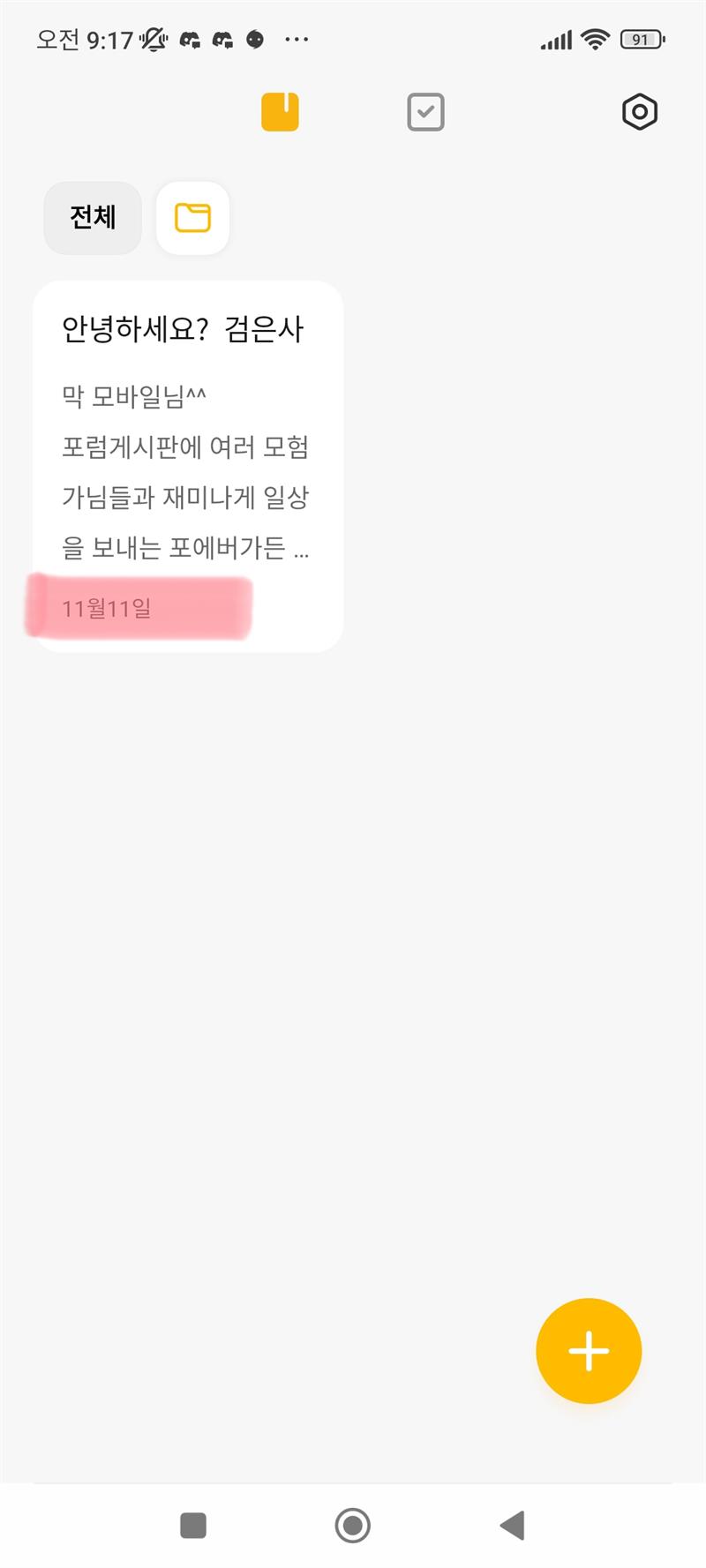This screenshot has height=1568, width=706.
Task: Select the 전체 filter chip
Action: click(x=93, y=218)
